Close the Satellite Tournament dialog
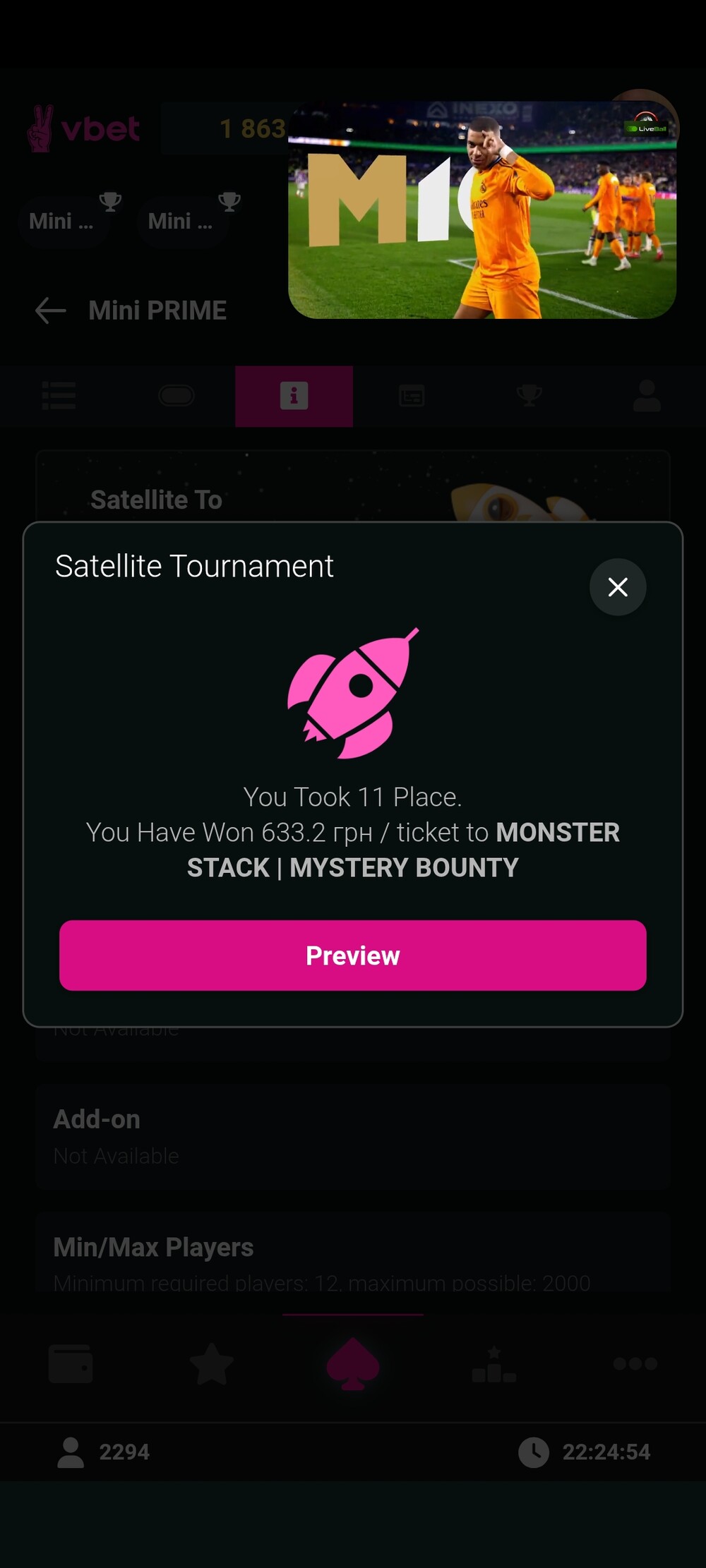 (x=618, y=587)
